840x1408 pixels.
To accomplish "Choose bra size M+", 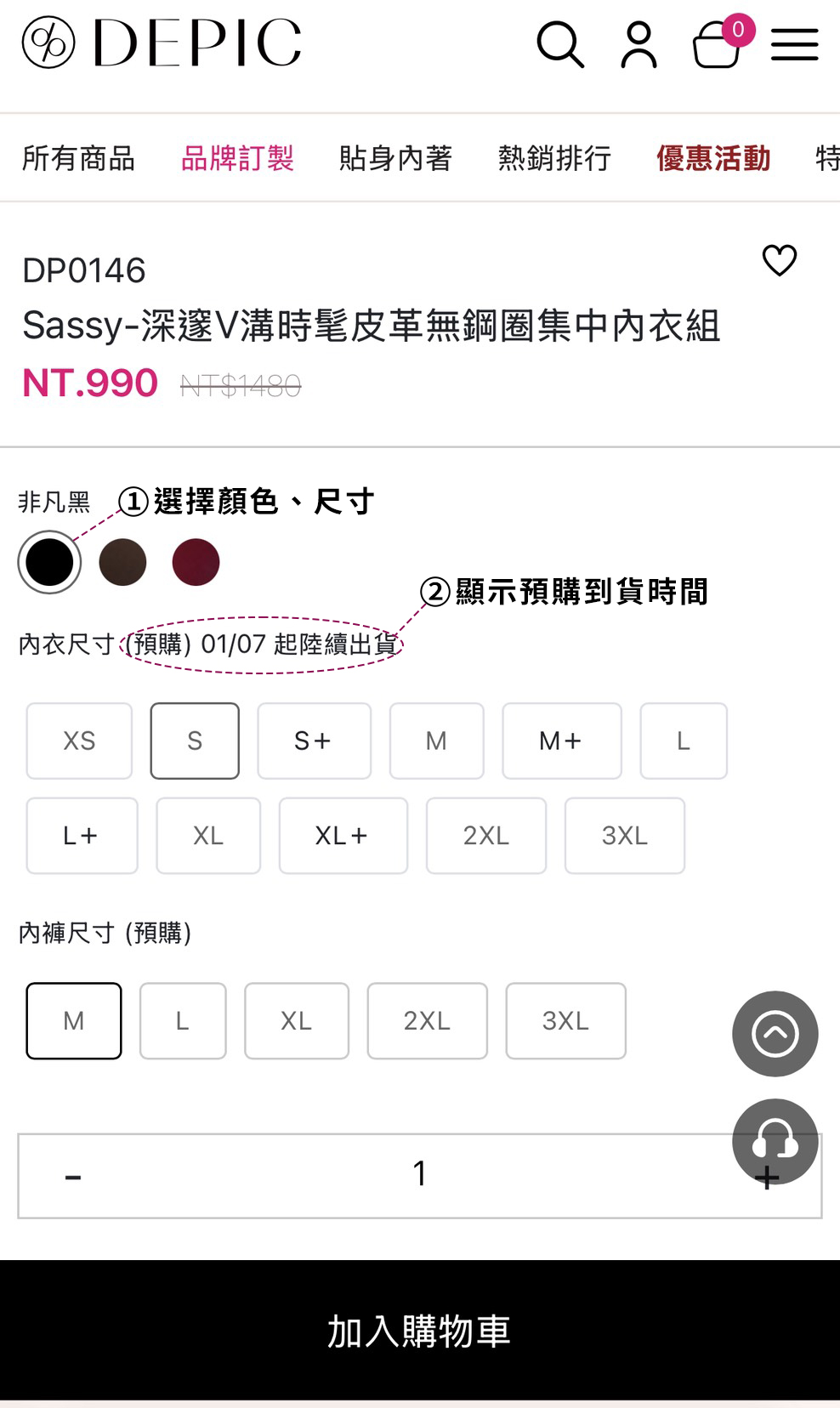I will 561,741.
